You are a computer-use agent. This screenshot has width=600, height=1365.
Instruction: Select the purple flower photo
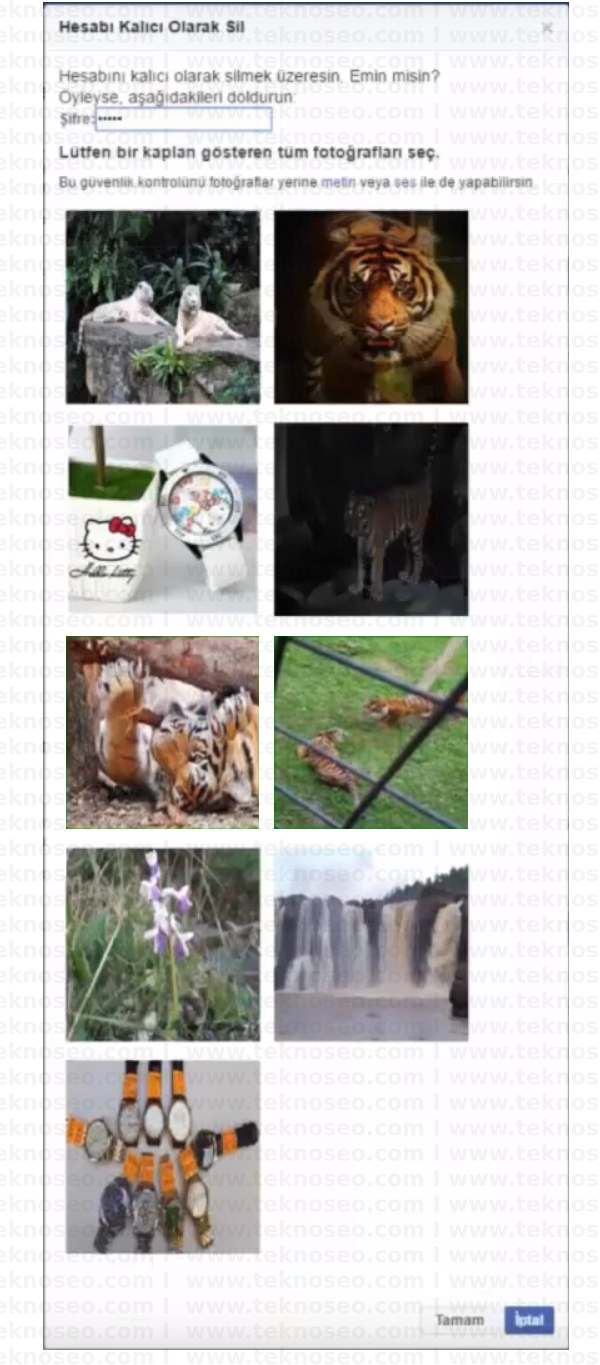[x=163, y=945]
